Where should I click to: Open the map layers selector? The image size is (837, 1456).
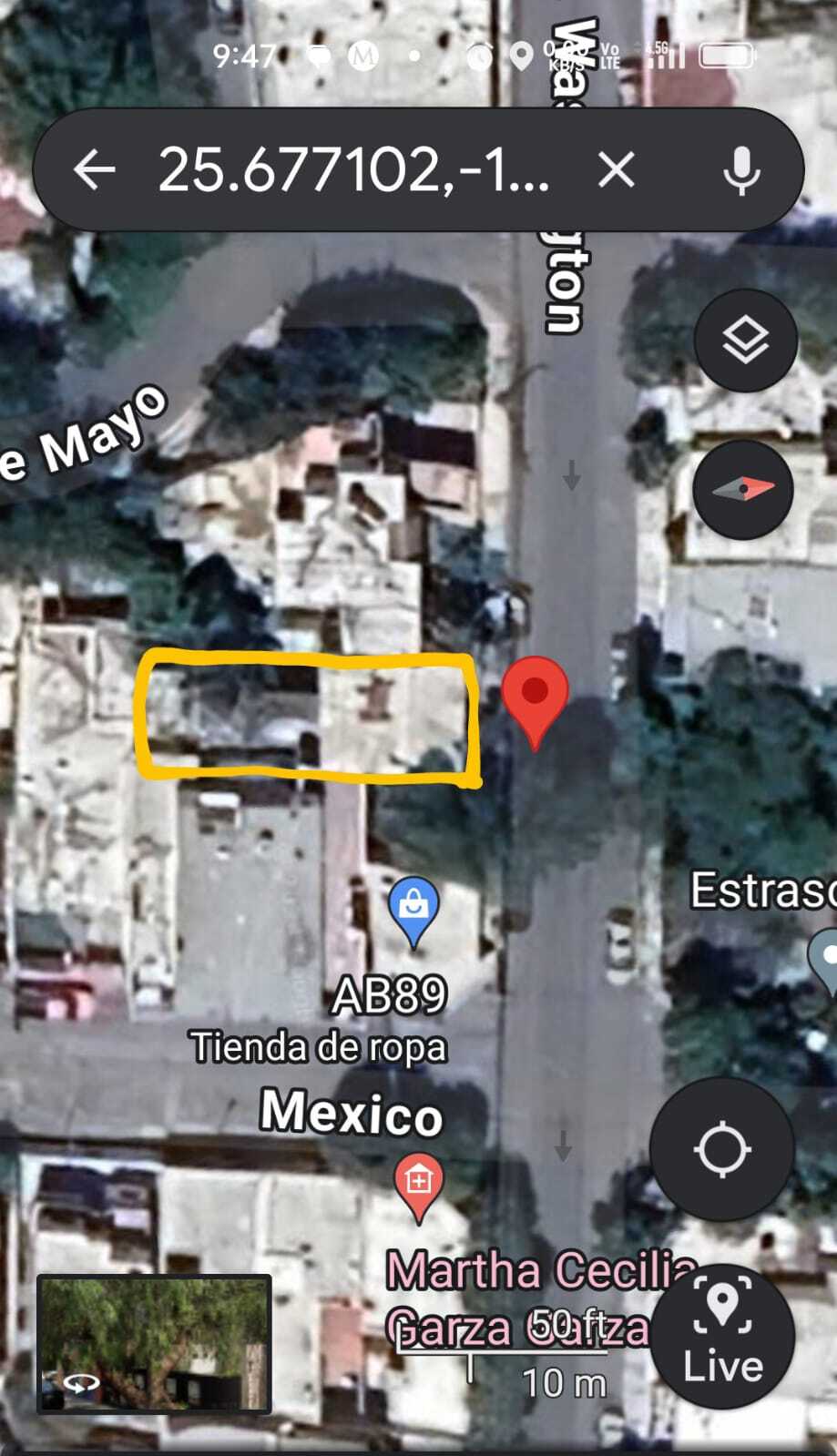pyautogui.click(x=746, y=341)
